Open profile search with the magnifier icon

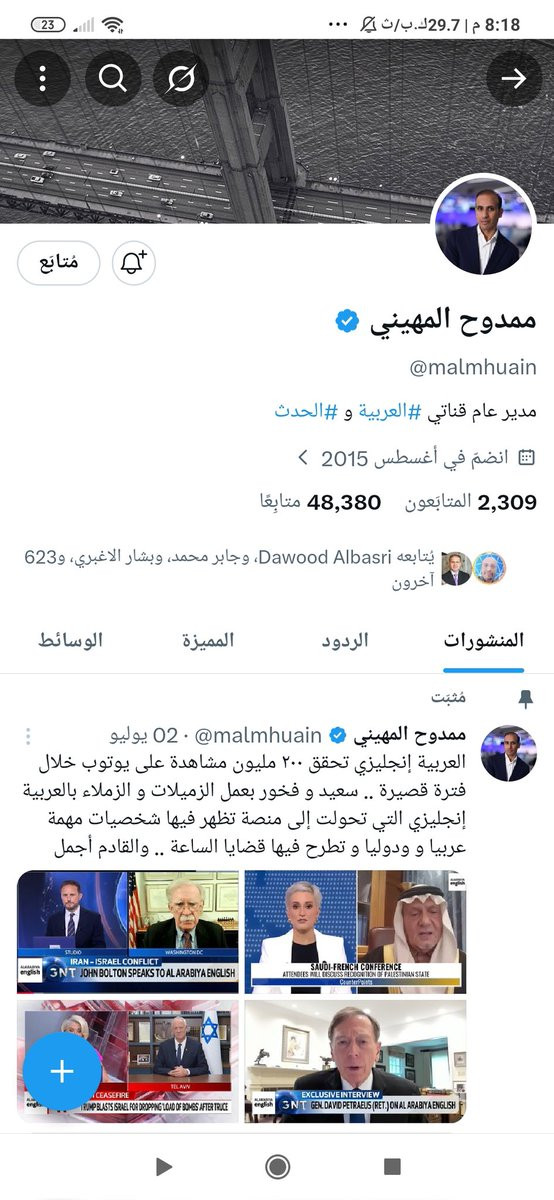112,78
